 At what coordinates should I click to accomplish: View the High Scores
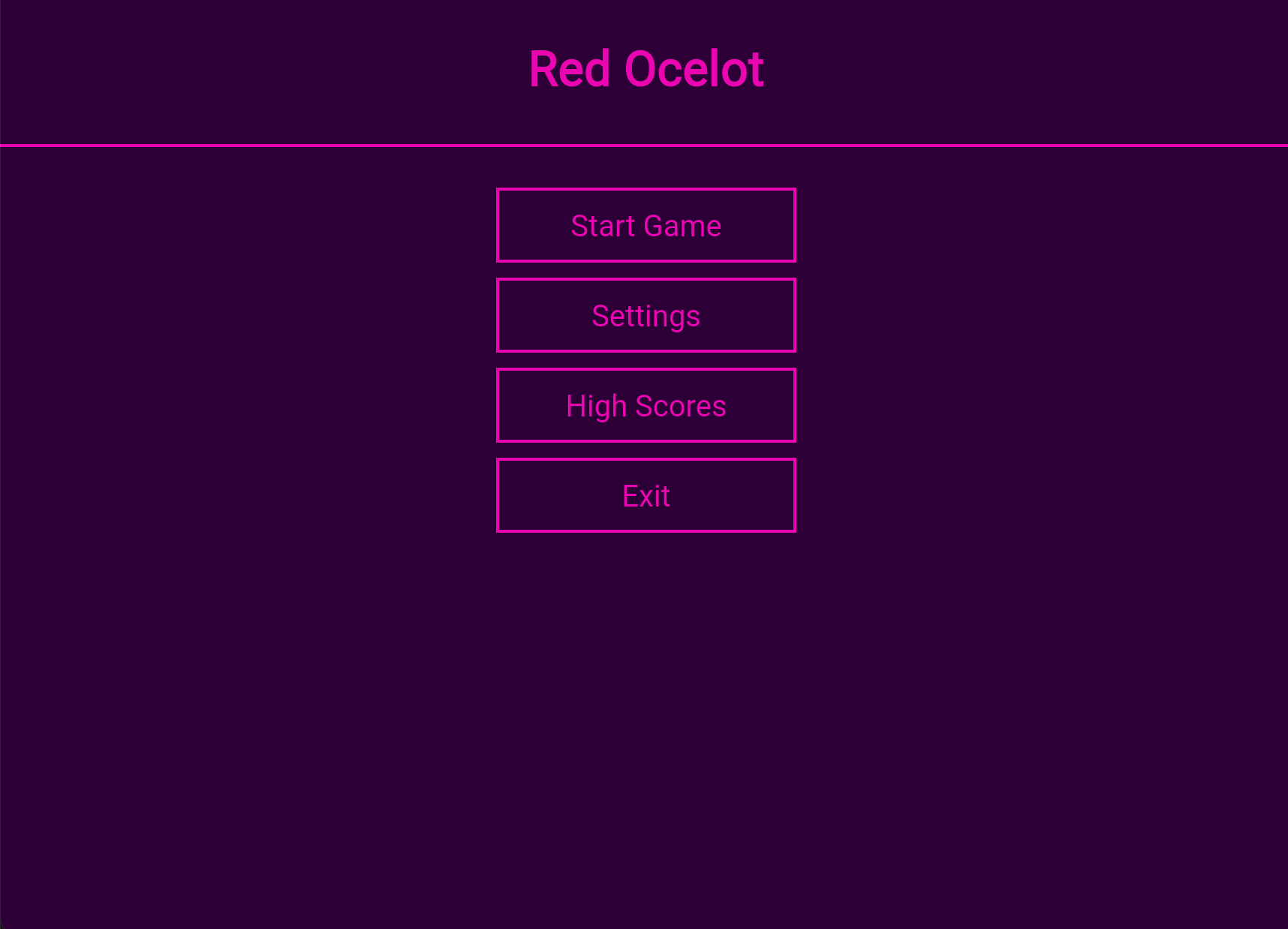tap(646, 405)
